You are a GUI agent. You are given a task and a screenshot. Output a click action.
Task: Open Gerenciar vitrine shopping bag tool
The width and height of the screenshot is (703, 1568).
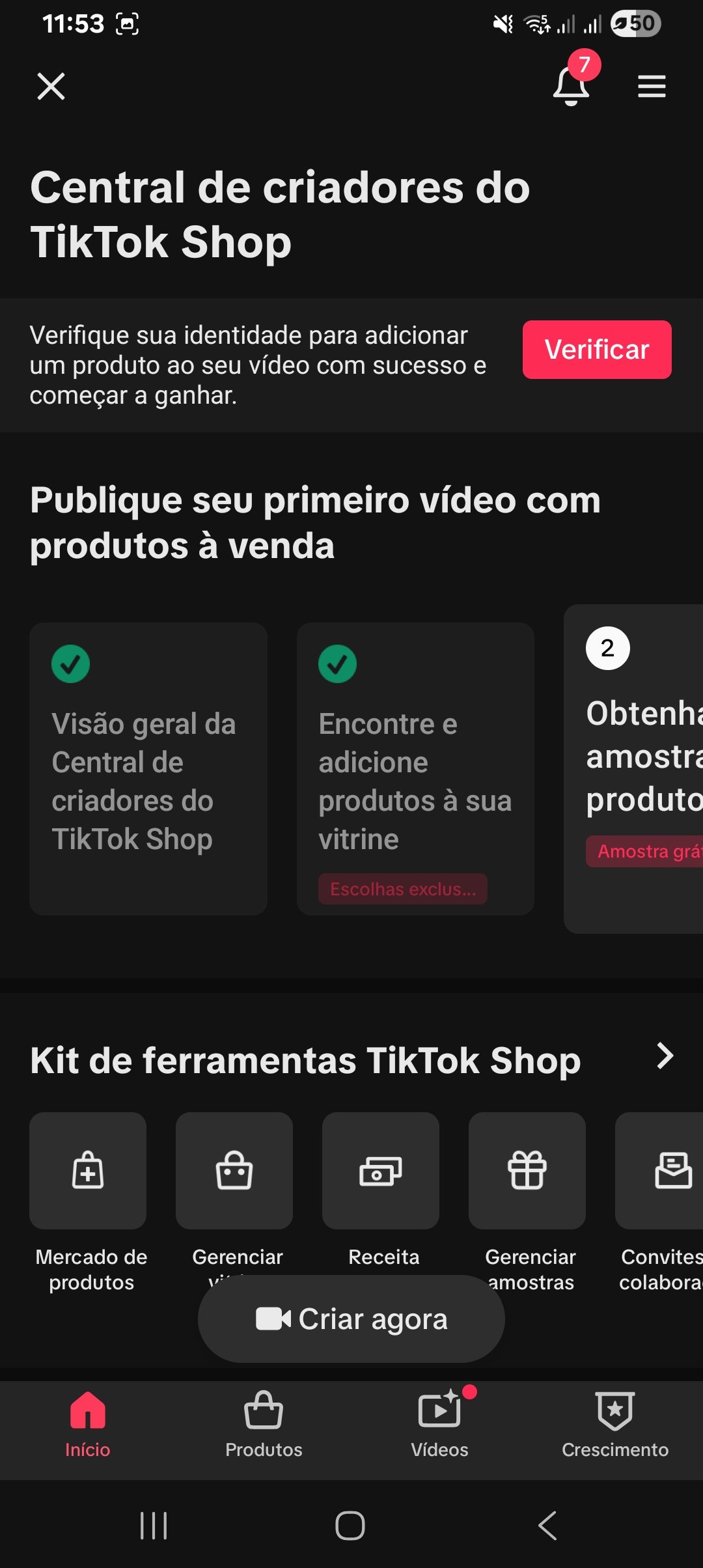tap(234, 1171)
